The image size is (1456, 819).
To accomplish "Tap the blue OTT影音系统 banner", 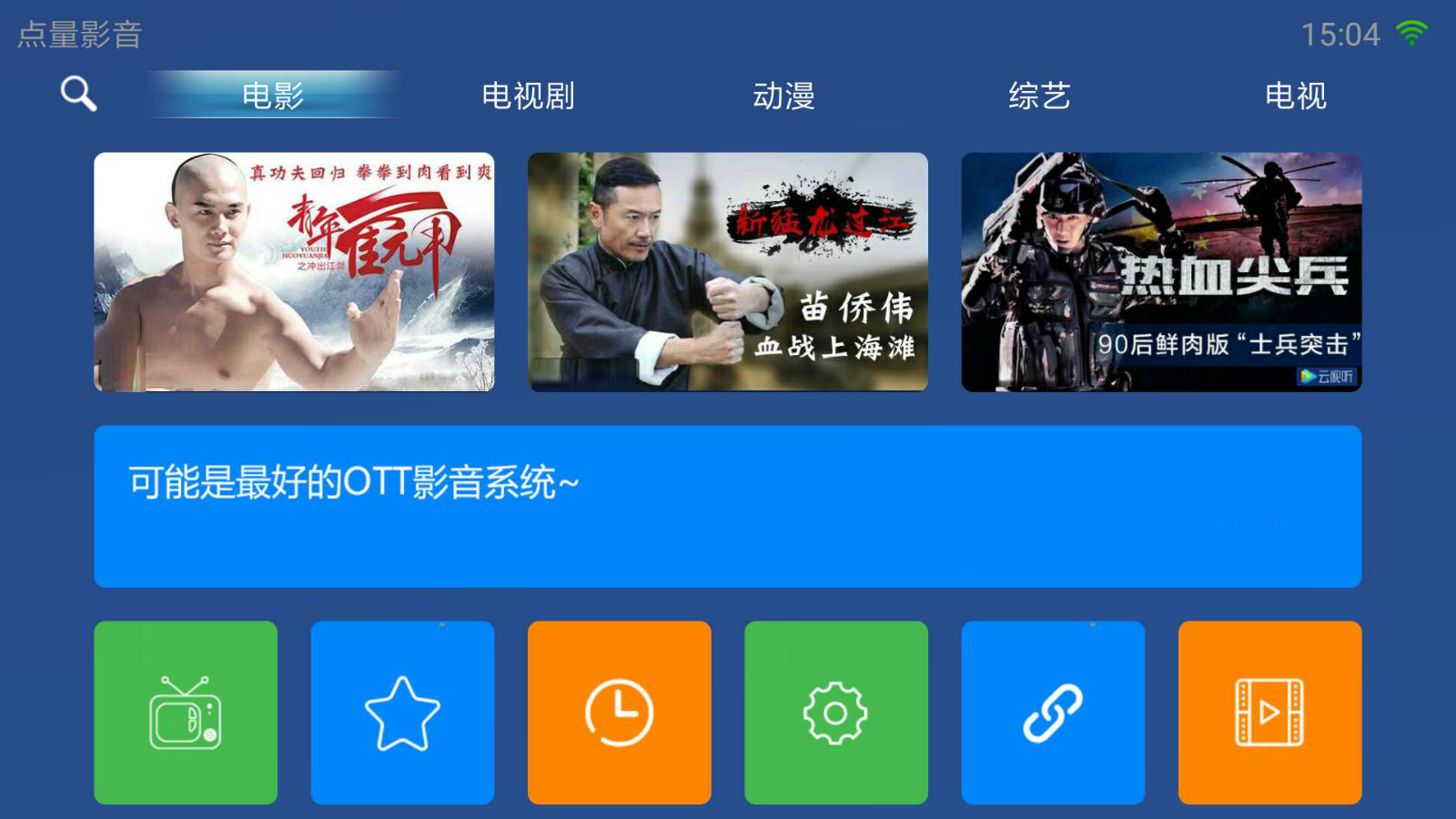I will pyautogui.click(x=728, y=506).
